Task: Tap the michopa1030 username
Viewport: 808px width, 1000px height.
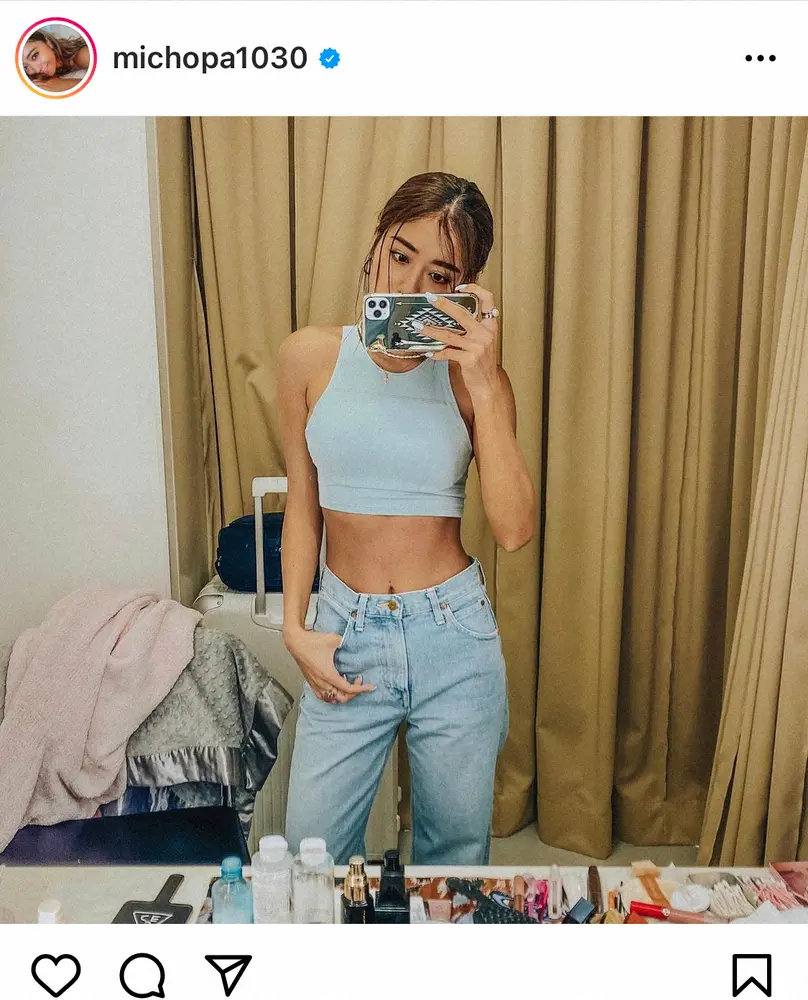Action: (209, 59)
